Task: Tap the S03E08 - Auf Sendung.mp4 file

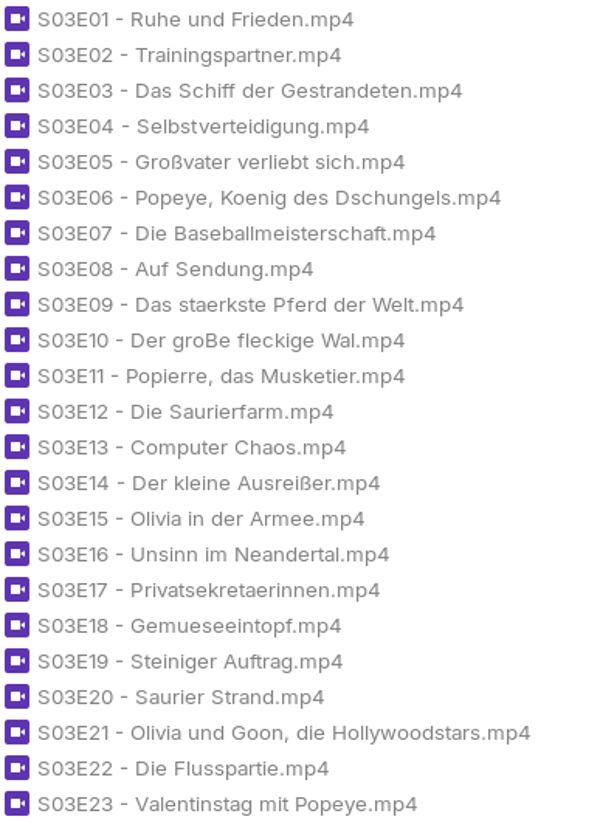Action: [175, 269]
